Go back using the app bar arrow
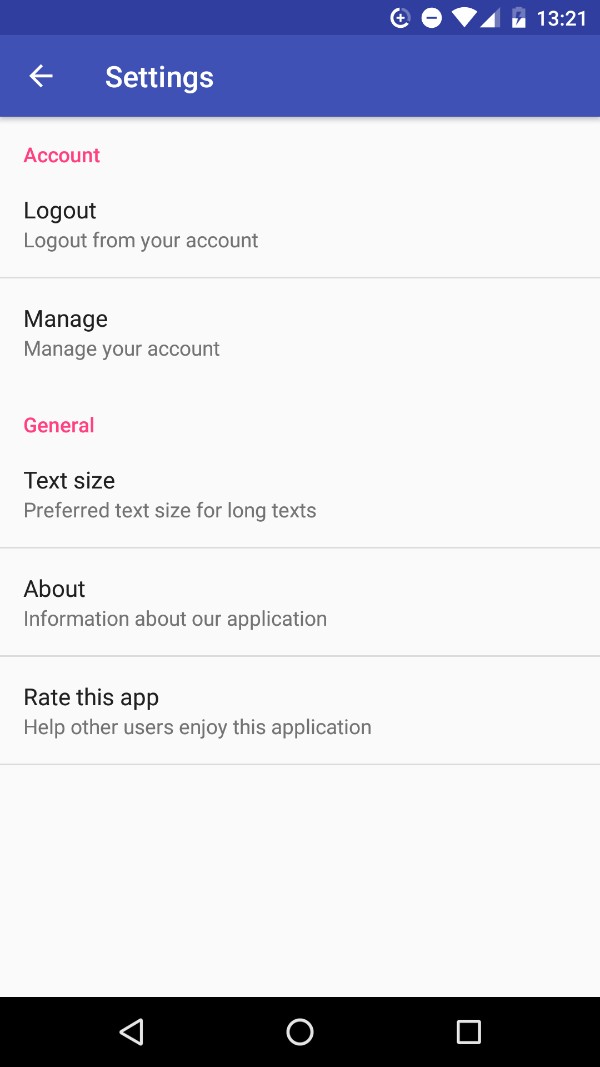This screenshot has width=600, height=1067. coord(41,76)
